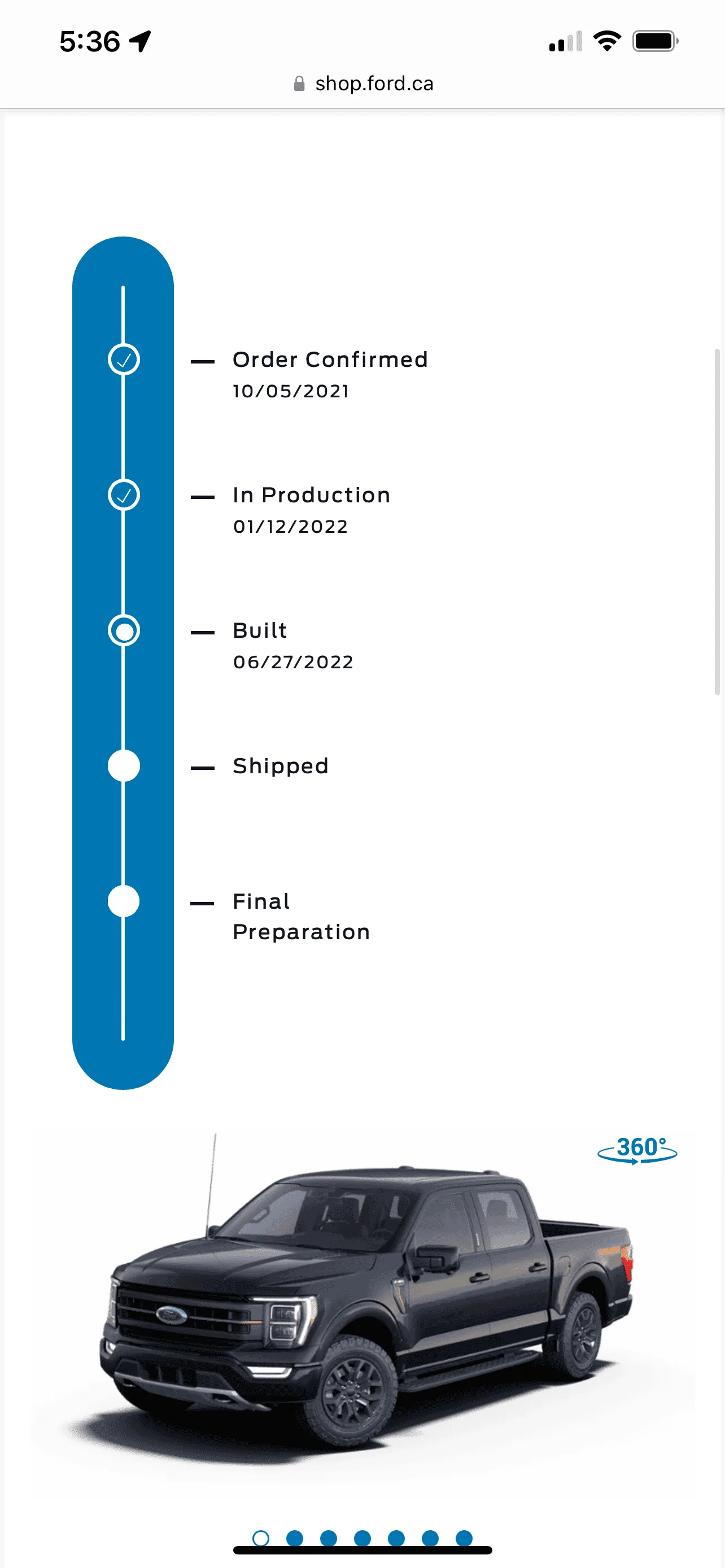Open the 360° vehicle view

click(637, 1150)
